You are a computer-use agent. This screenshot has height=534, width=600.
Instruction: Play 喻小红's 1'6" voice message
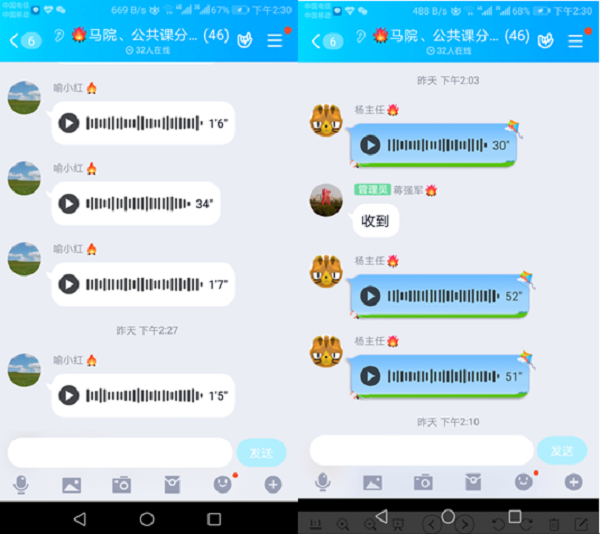click(68, 124)
